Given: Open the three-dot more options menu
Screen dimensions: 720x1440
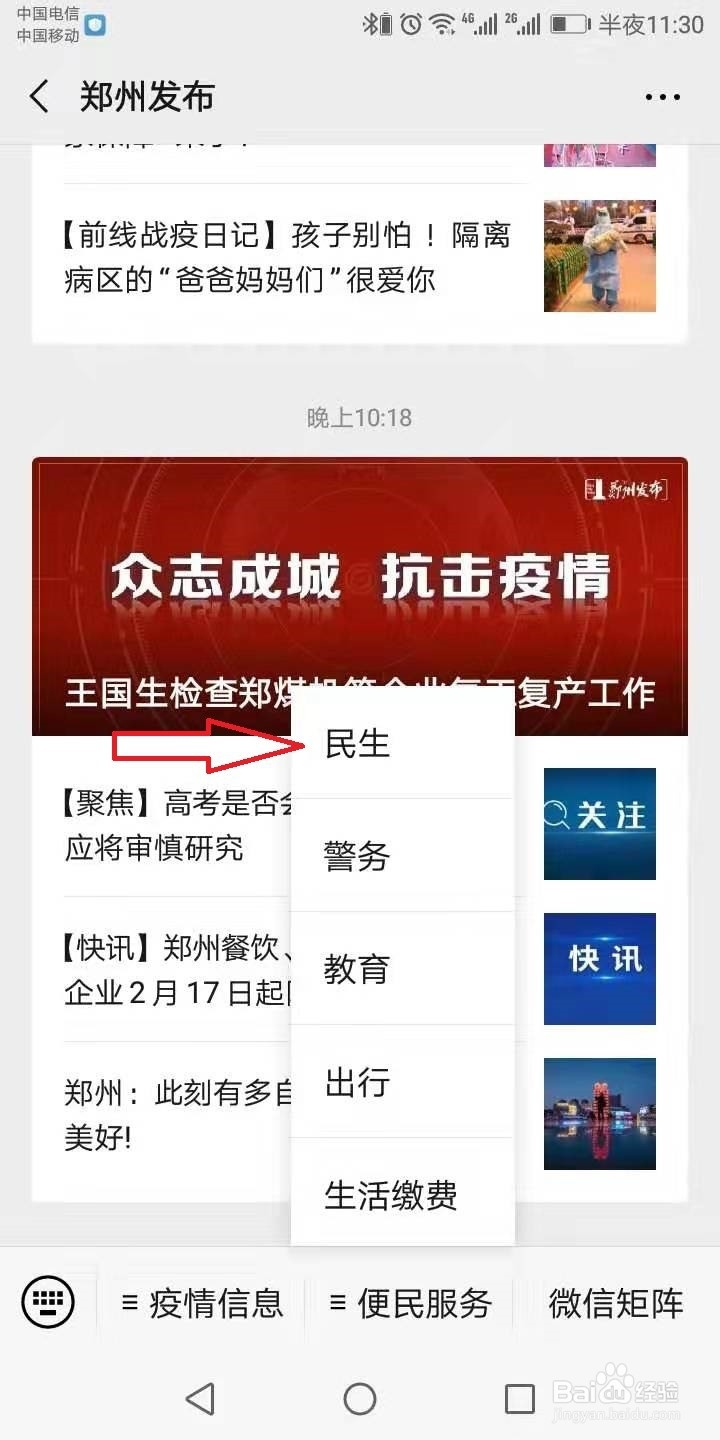Looking at the screenshot, I should [663, 96].
